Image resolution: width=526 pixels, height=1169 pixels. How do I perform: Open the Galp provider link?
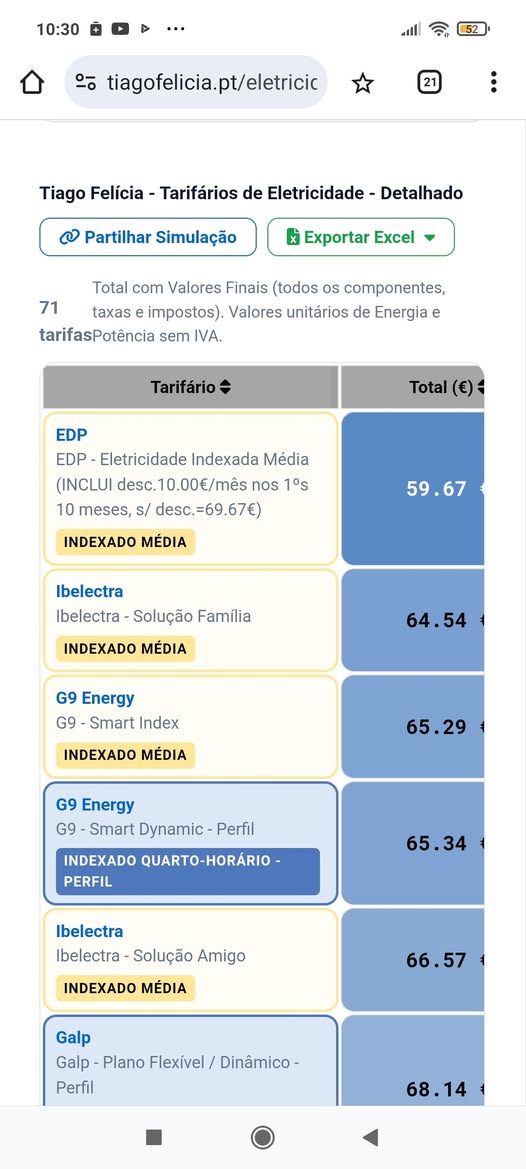[x=73, y=1038]
